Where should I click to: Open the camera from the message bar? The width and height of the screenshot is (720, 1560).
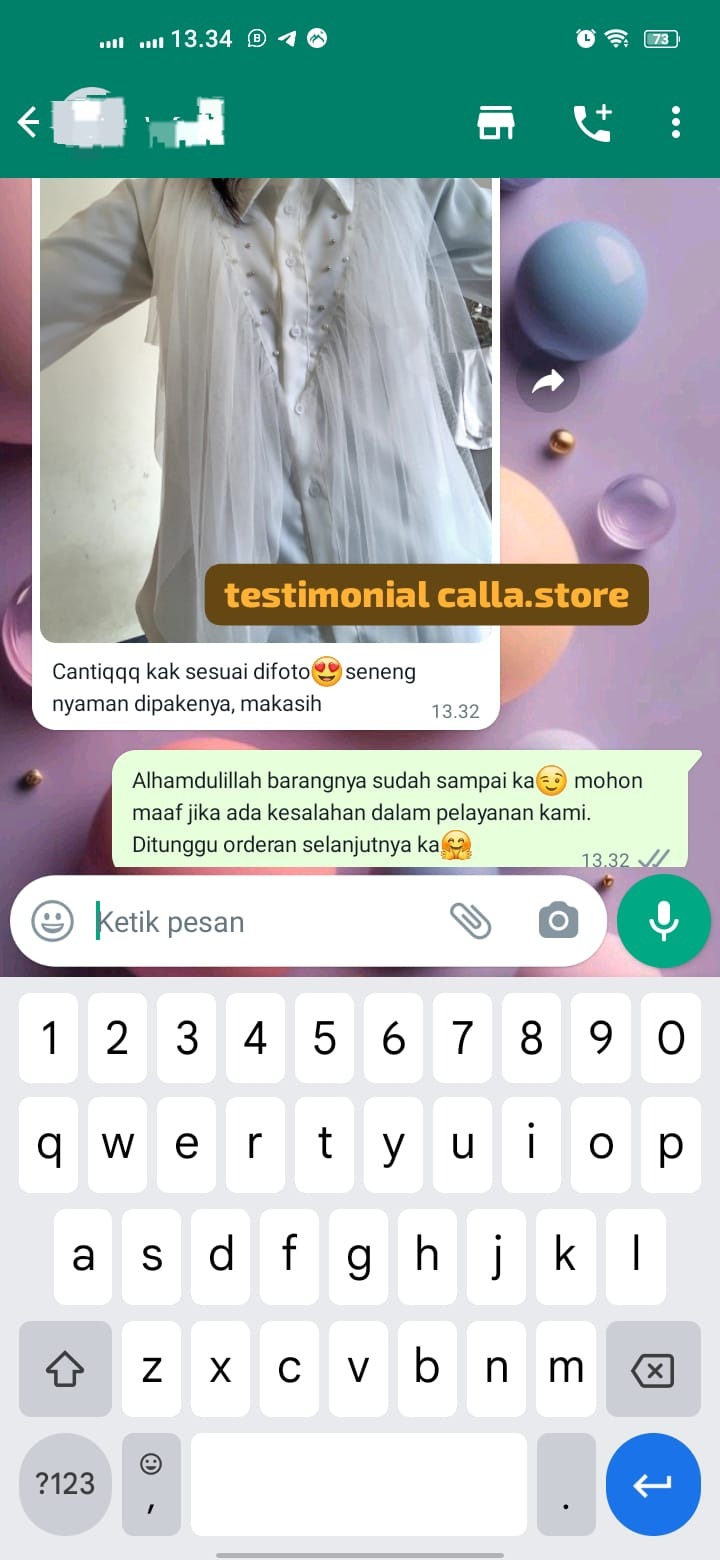(x=558, y=921)
